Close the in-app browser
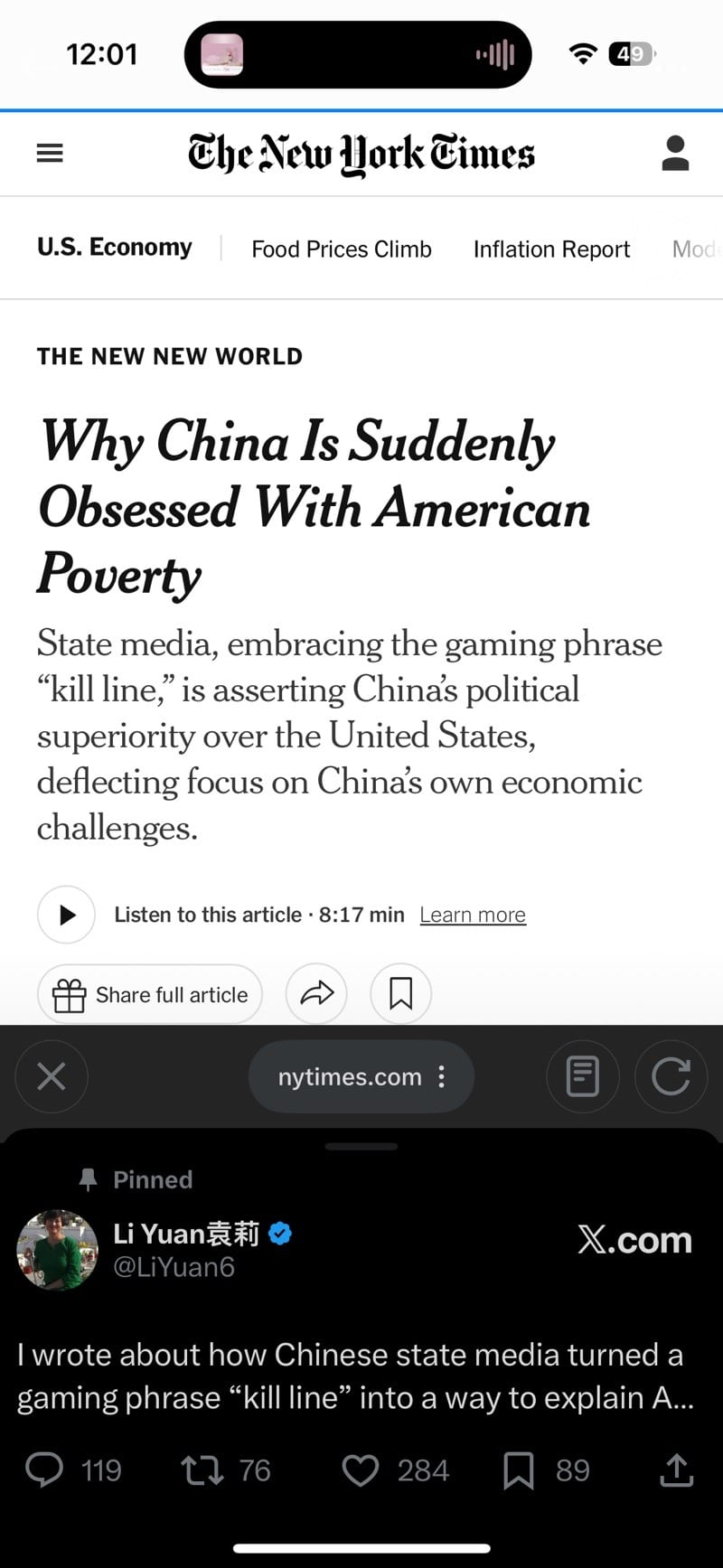Image resolution: width=723 pixels, height=1568 pixels. (x=52, y=1076)
